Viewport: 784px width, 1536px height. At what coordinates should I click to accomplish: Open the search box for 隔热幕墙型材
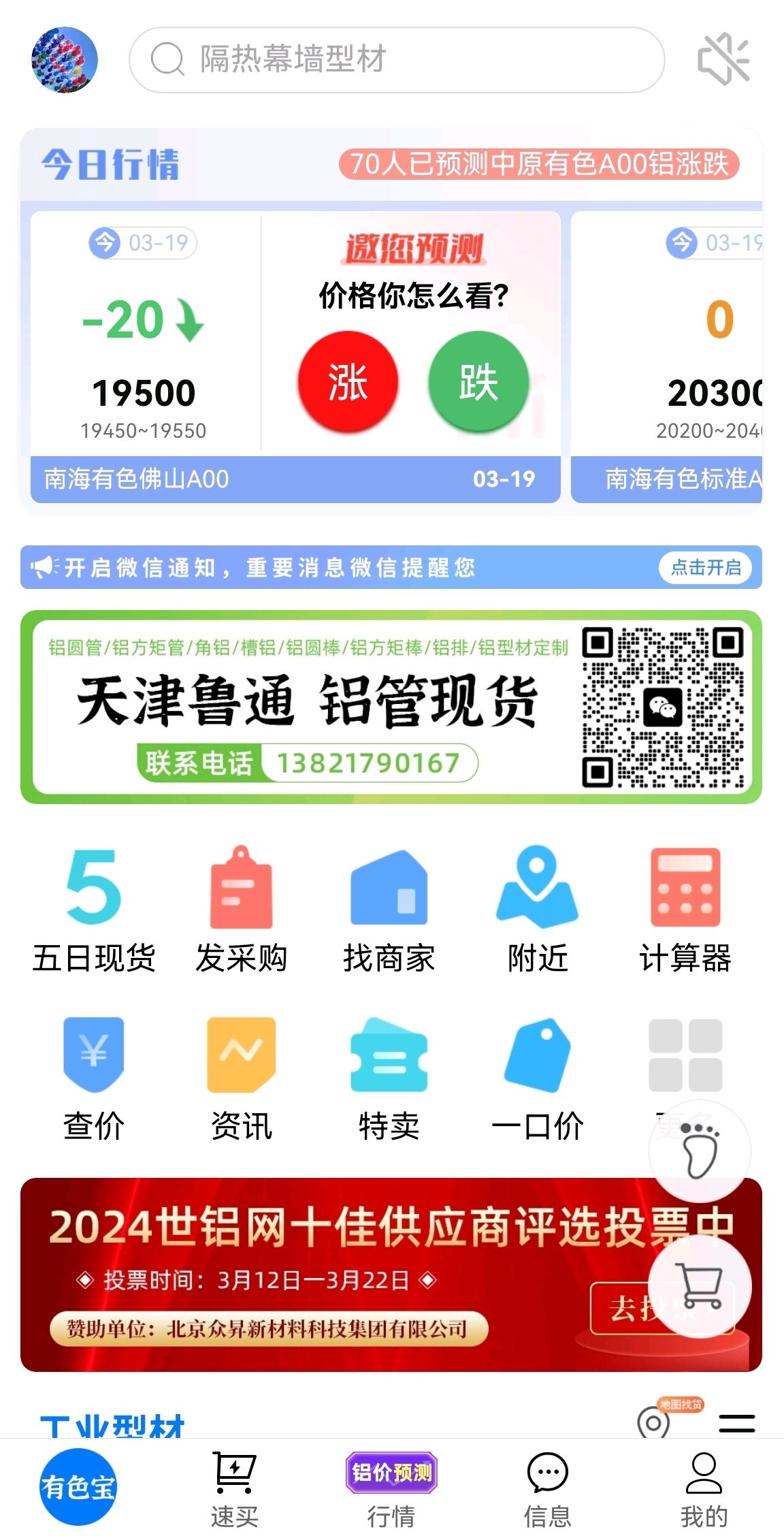pyautogui.click(x=397, y=60)
